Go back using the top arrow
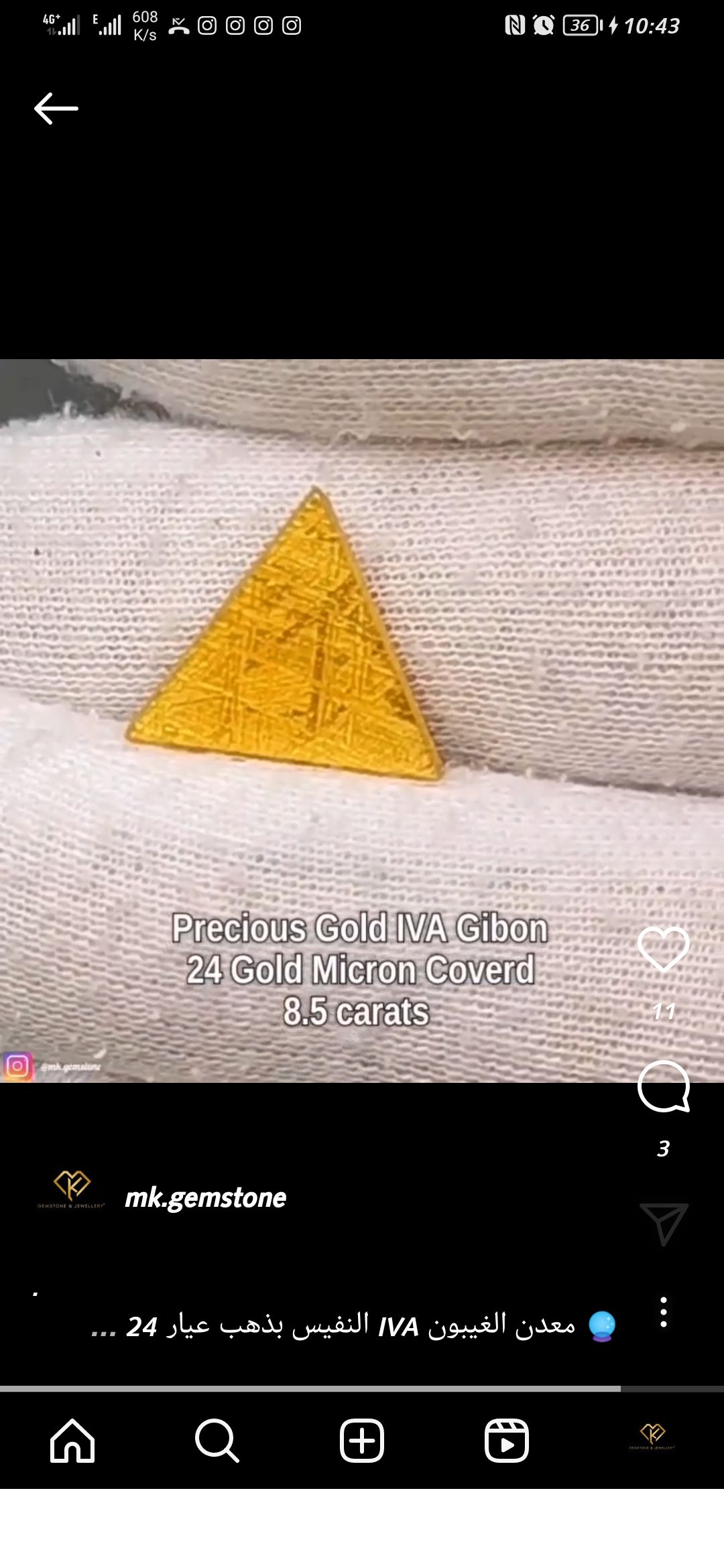 click(x=56, y=109)
